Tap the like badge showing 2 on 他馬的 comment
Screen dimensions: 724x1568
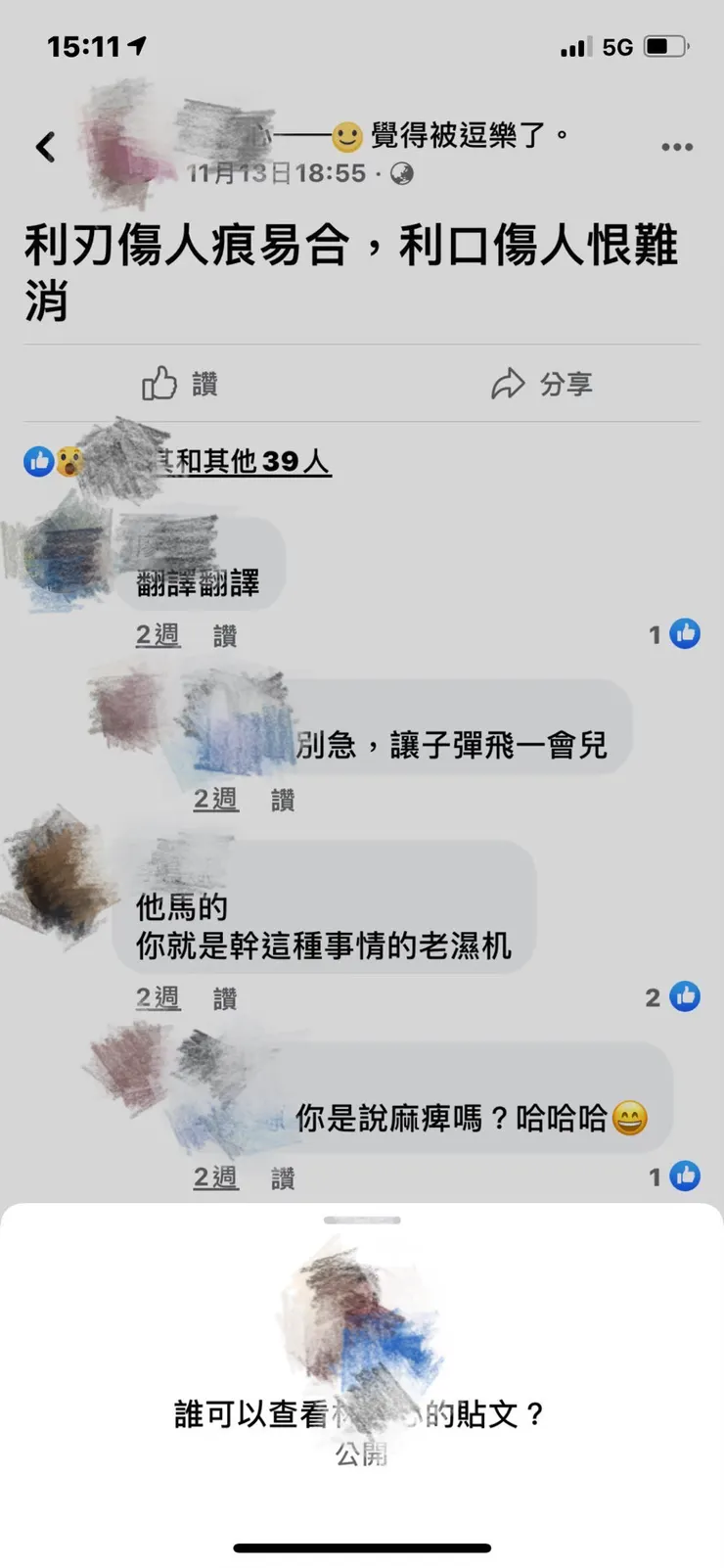[x=677, y=996]
